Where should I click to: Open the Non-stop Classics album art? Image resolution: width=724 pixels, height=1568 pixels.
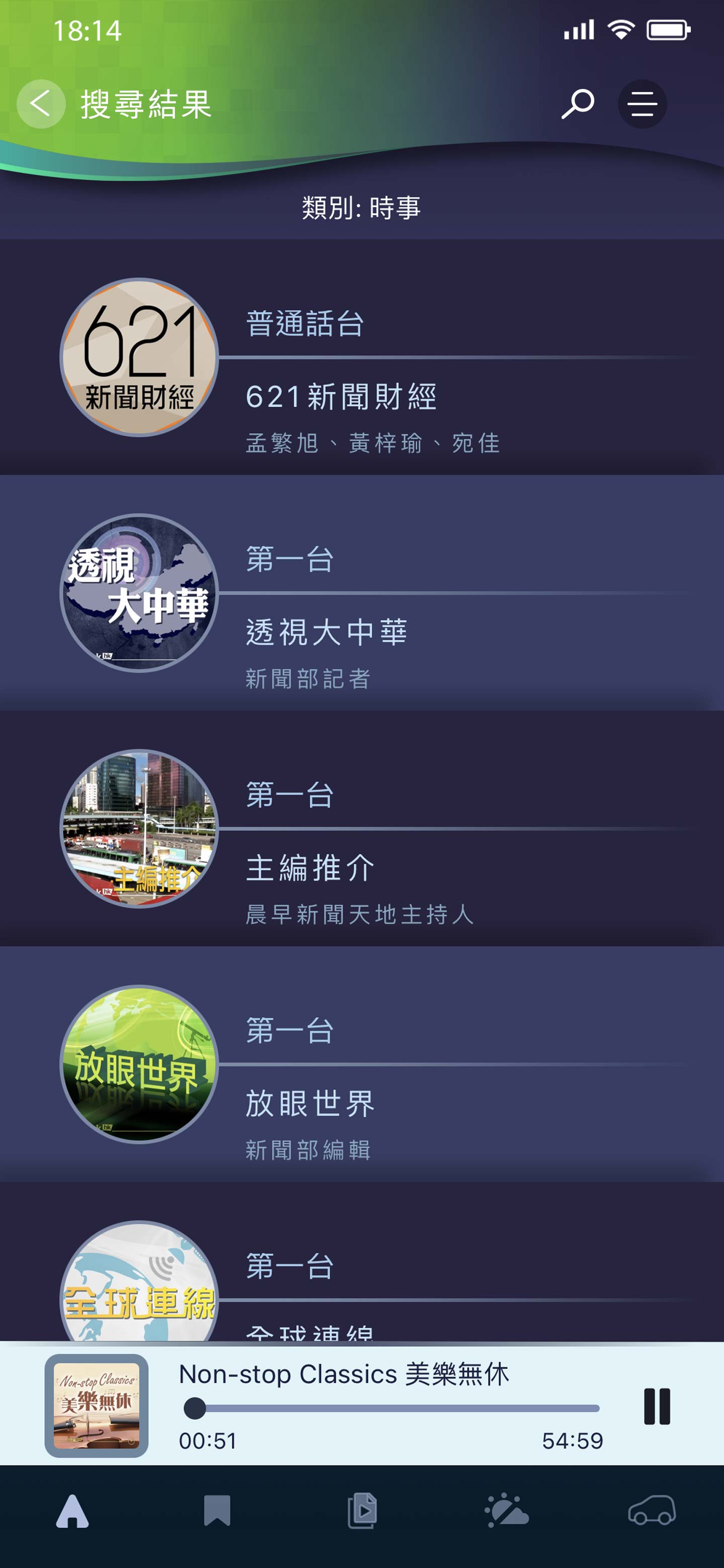point(96,1406)
